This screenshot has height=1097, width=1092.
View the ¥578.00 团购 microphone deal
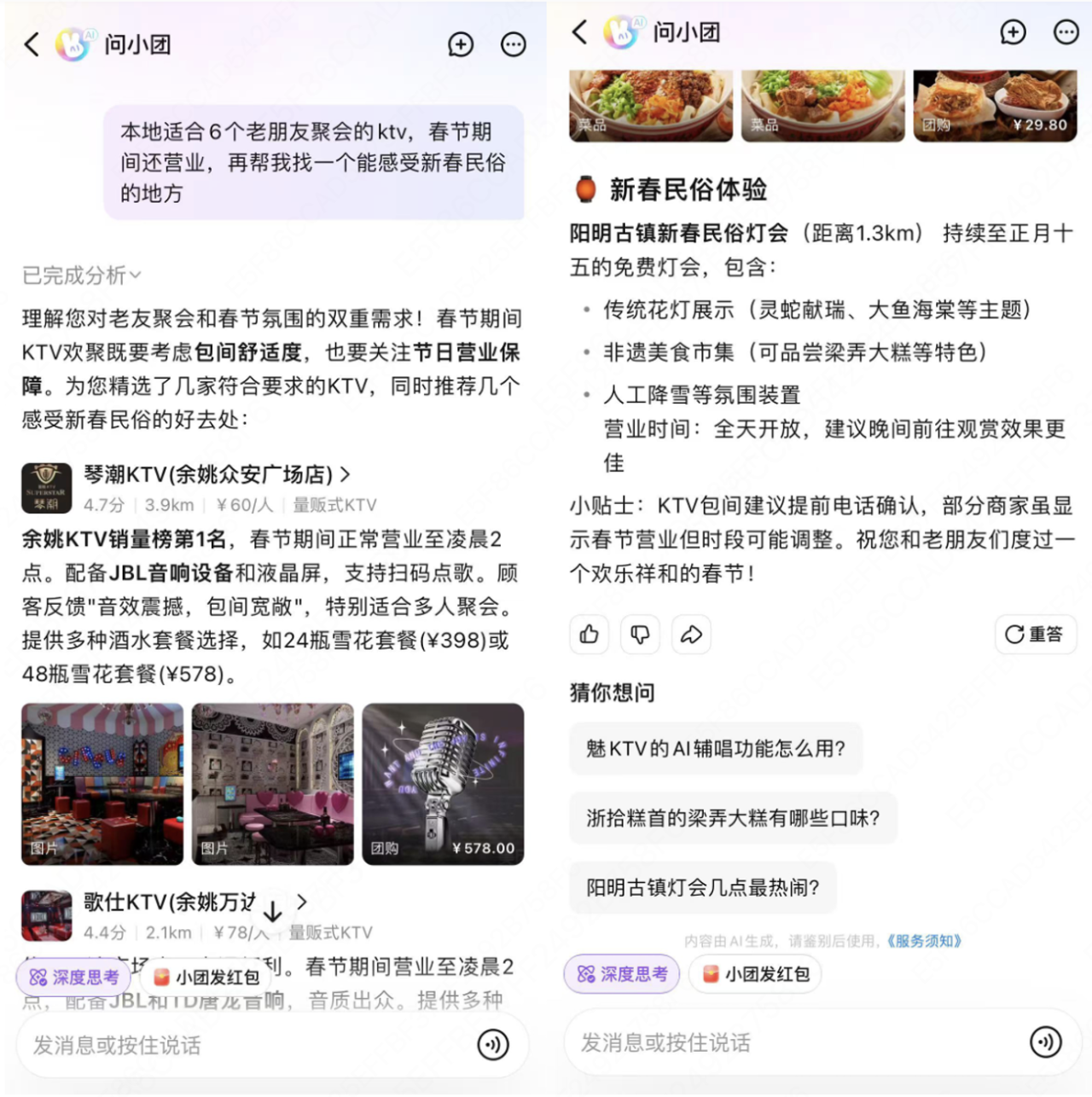[443, 783]
